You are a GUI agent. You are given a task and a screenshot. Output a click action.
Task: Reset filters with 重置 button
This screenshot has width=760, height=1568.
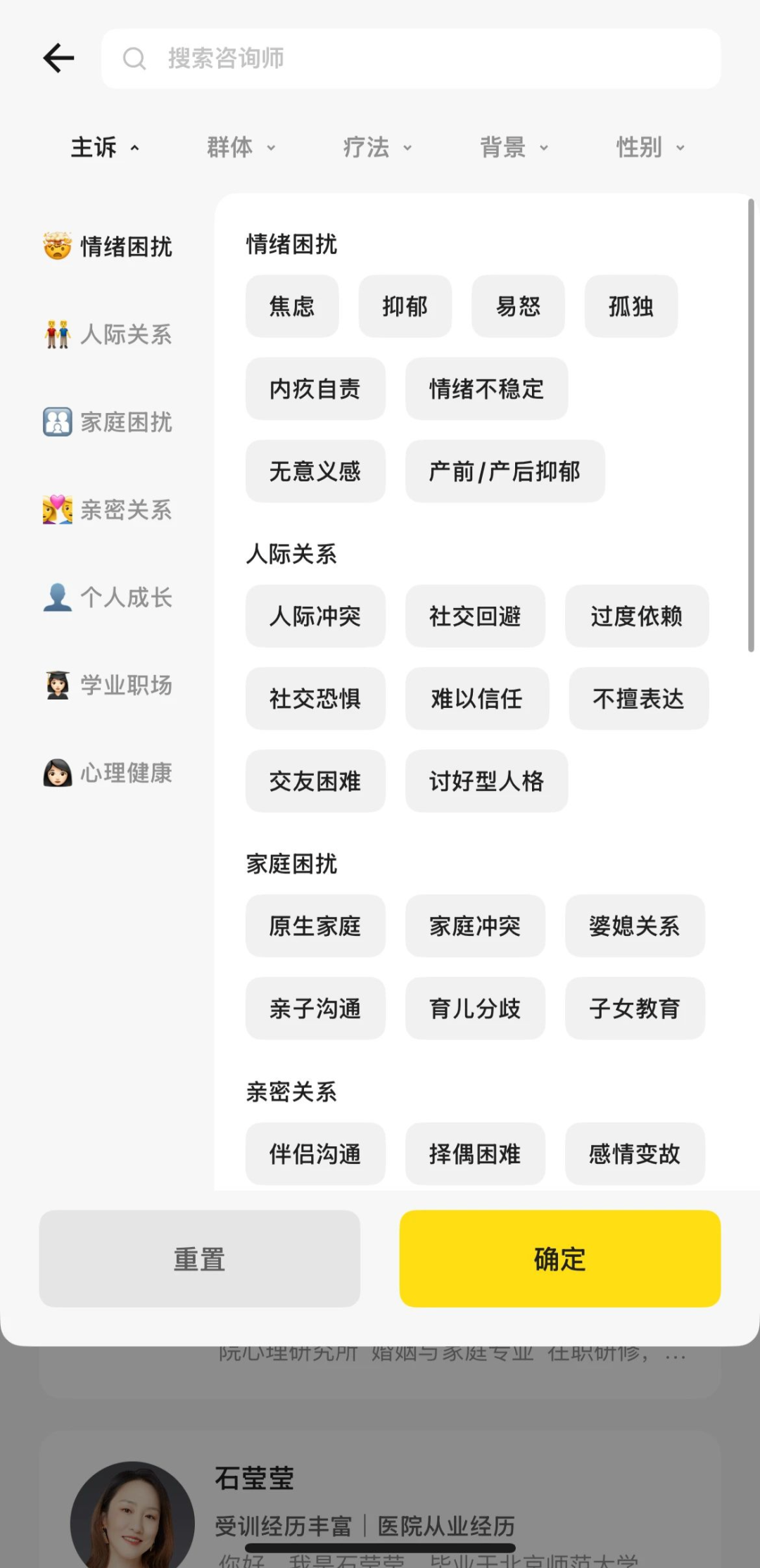(200, 1258)
